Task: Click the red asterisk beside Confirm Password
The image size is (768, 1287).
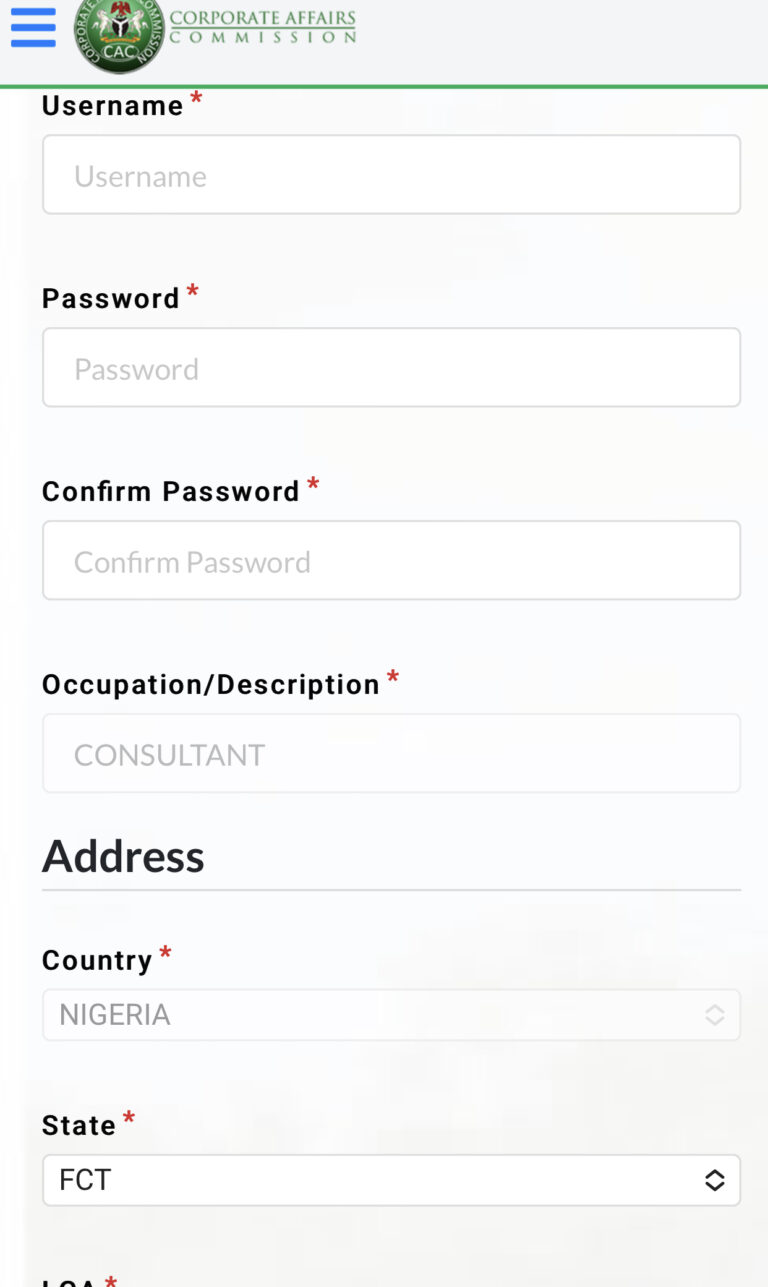Action: 313,483
